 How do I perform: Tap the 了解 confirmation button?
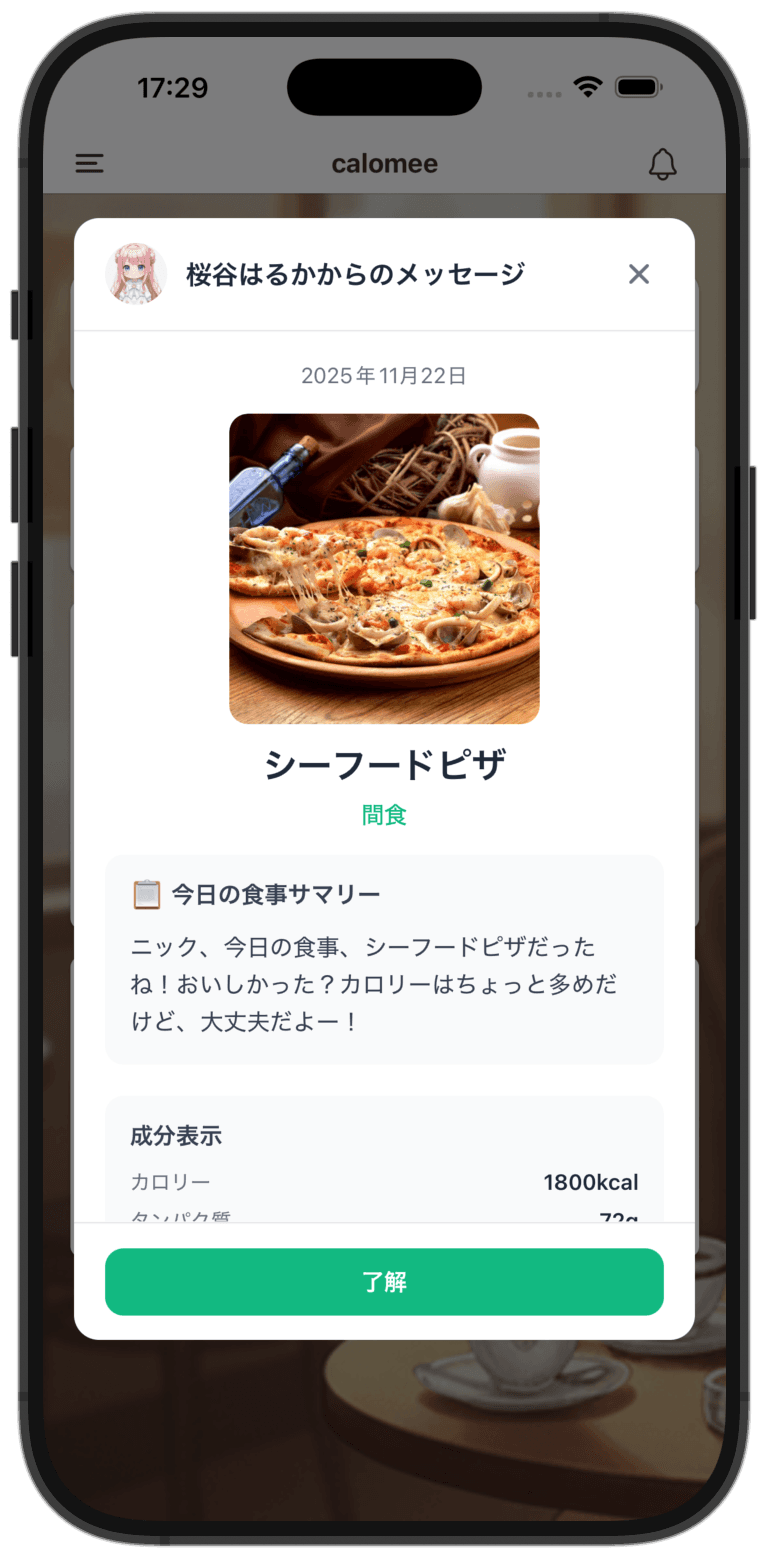tap(384, 1281)
